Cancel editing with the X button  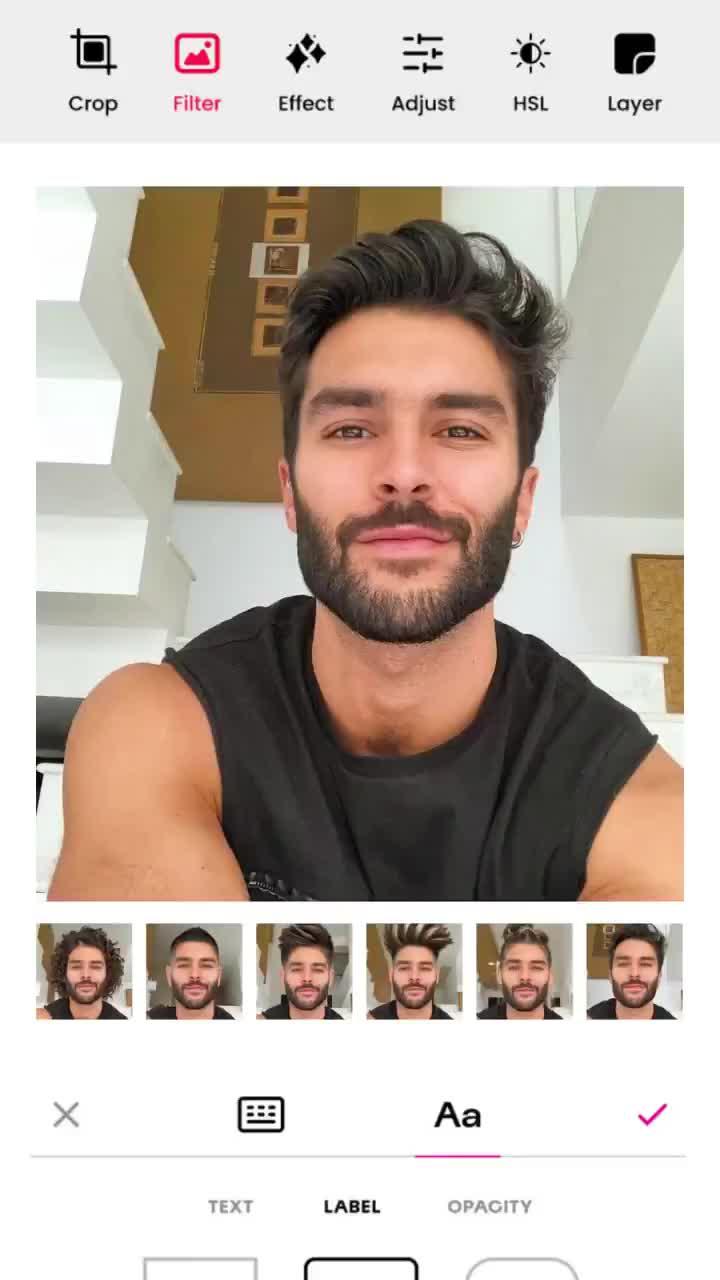click(66, 1114)
